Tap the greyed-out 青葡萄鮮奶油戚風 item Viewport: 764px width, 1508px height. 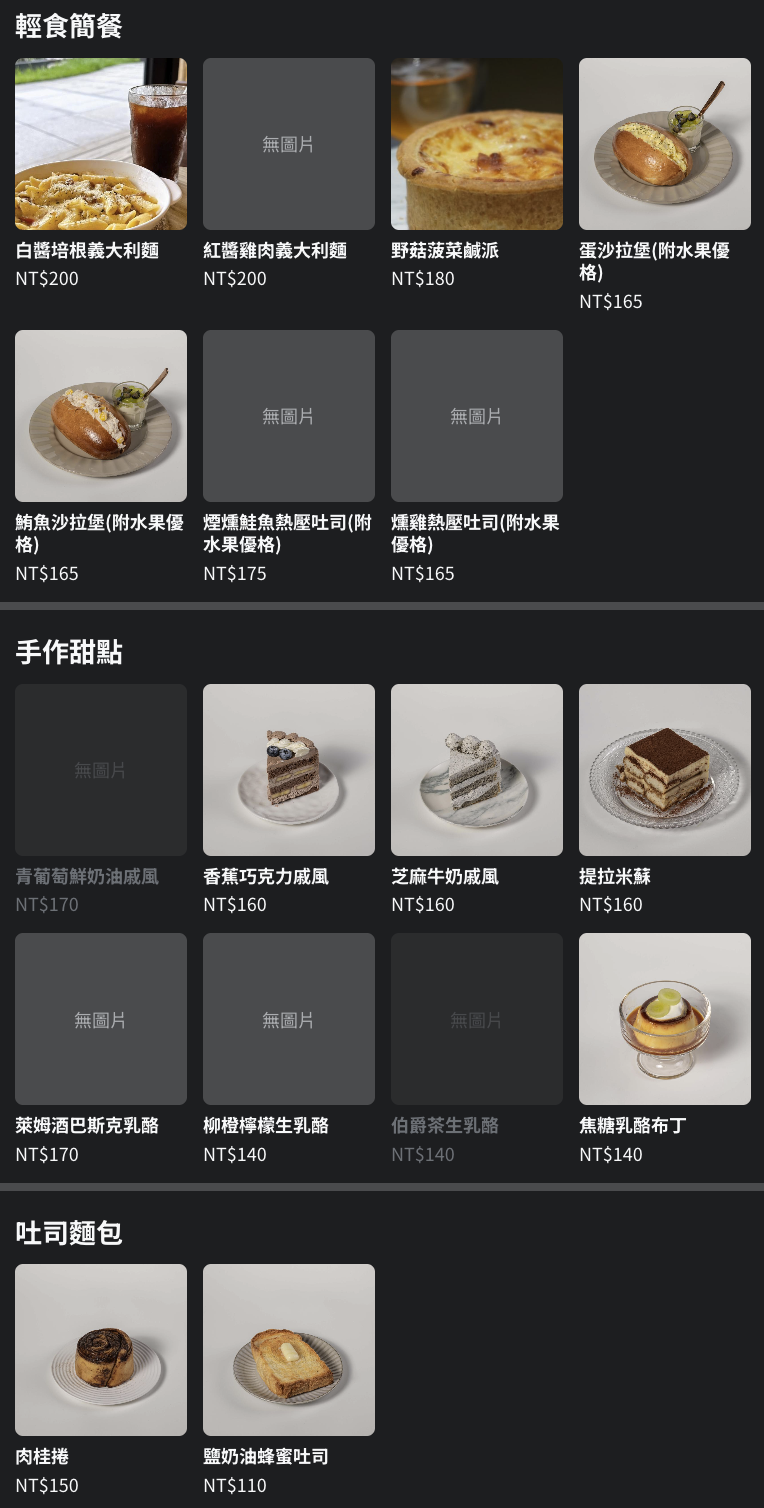pos(101,770)
